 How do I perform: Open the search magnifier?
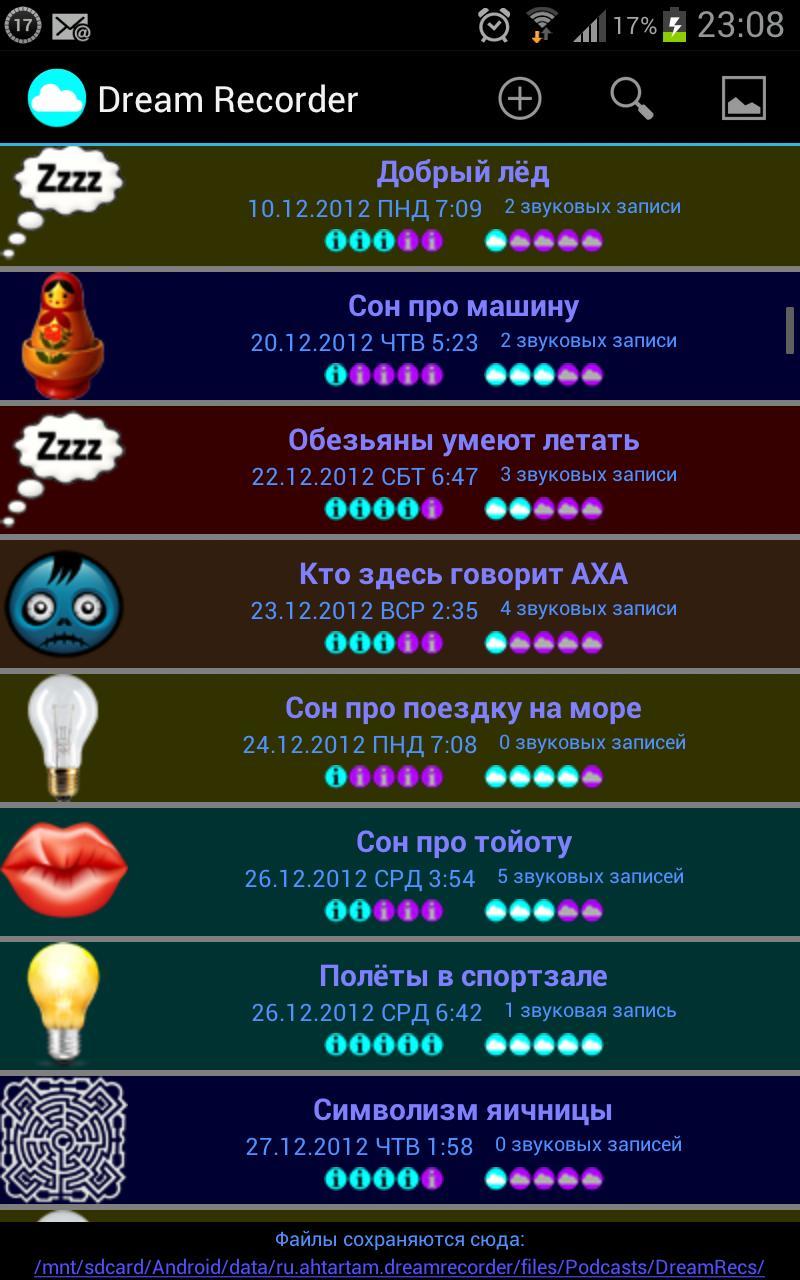click(x=631, y=99)
